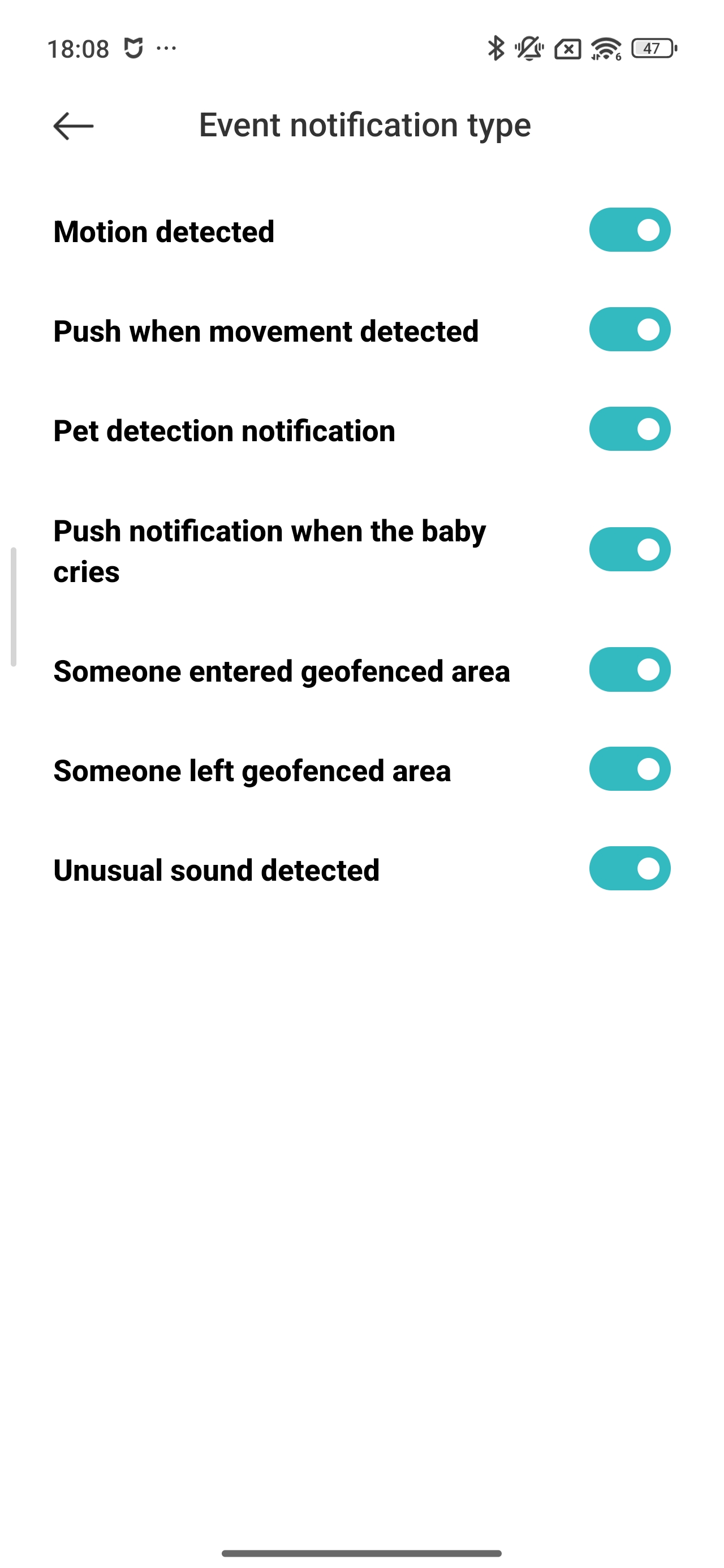The width and height of the screenshot is (724, 1568).
Task: Turn off Someone left geofenced area
Action: click(629, 769)
